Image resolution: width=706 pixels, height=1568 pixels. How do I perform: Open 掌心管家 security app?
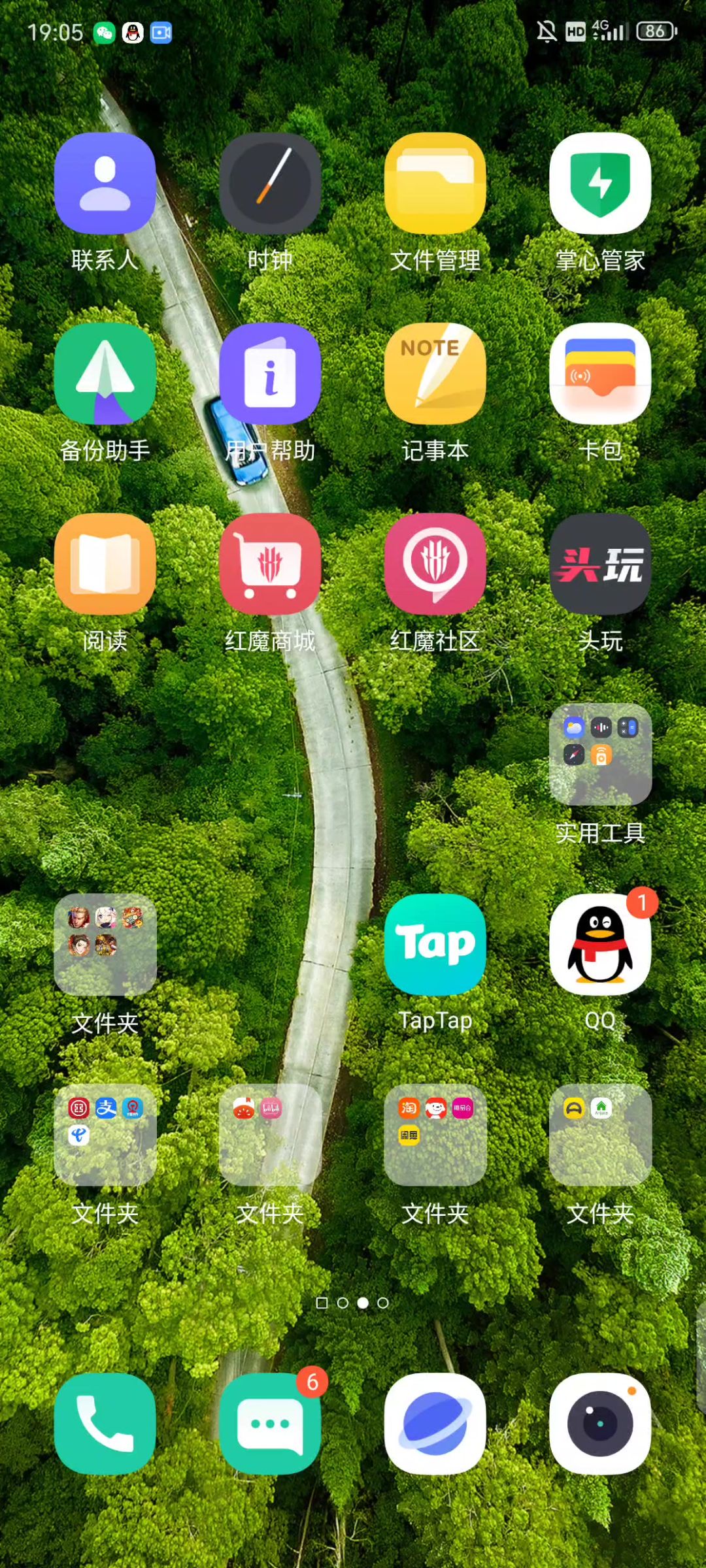(600, 184)
